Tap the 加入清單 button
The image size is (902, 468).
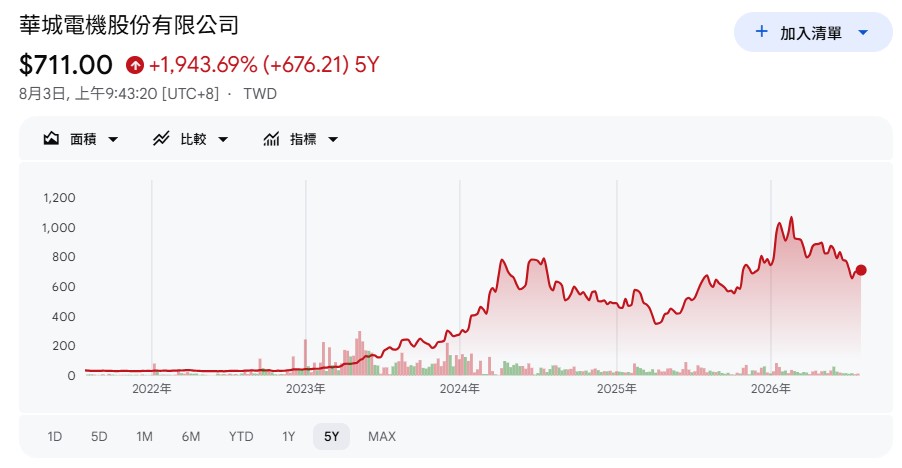tap(813, 32)
